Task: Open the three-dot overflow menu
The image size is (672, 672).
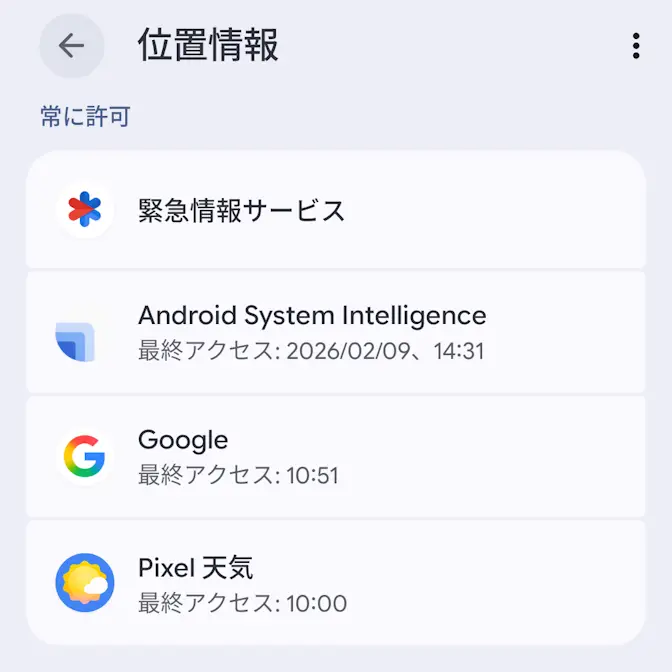Action: pyautogui.click(x=635, y=46)
